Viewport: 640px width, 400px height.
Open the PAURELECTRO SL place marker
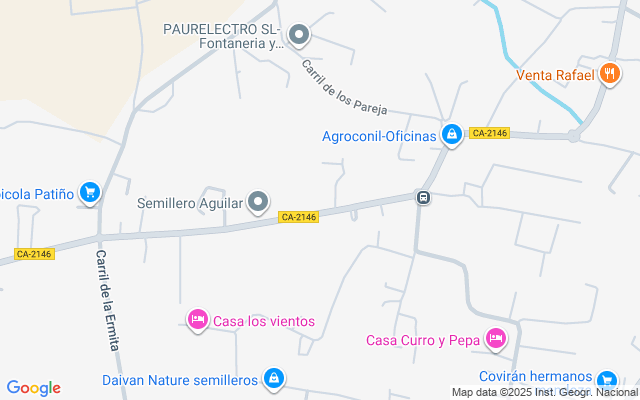coord(299,37)
